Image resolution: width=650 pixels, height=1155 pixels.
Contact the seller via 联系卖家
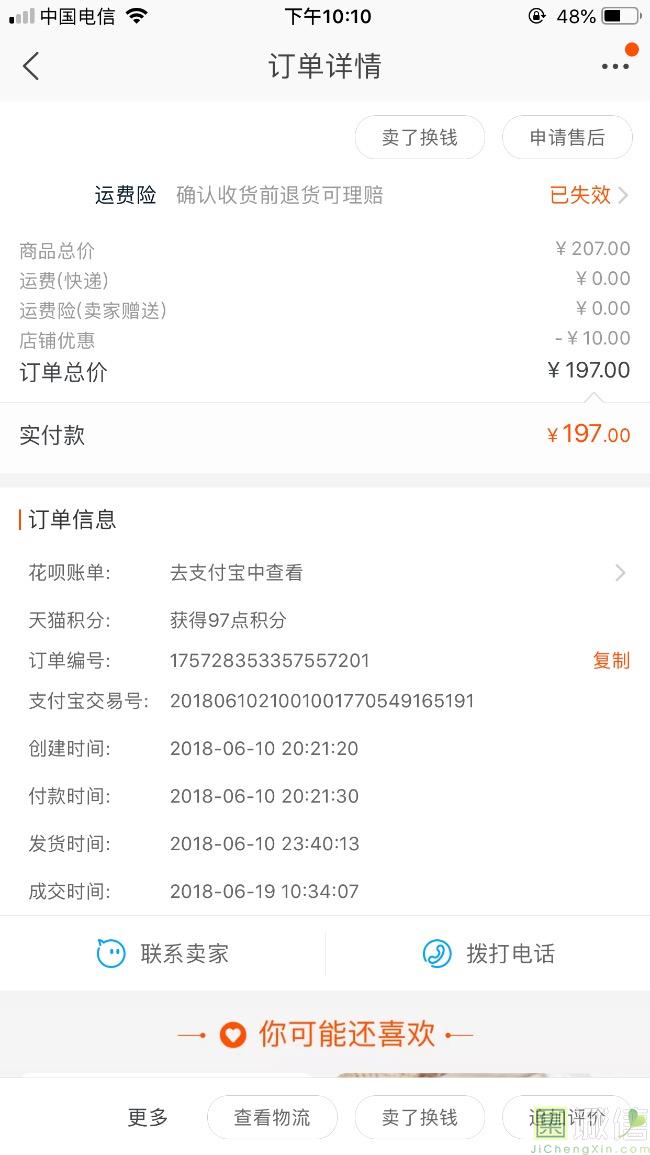[x=163, y=953]
